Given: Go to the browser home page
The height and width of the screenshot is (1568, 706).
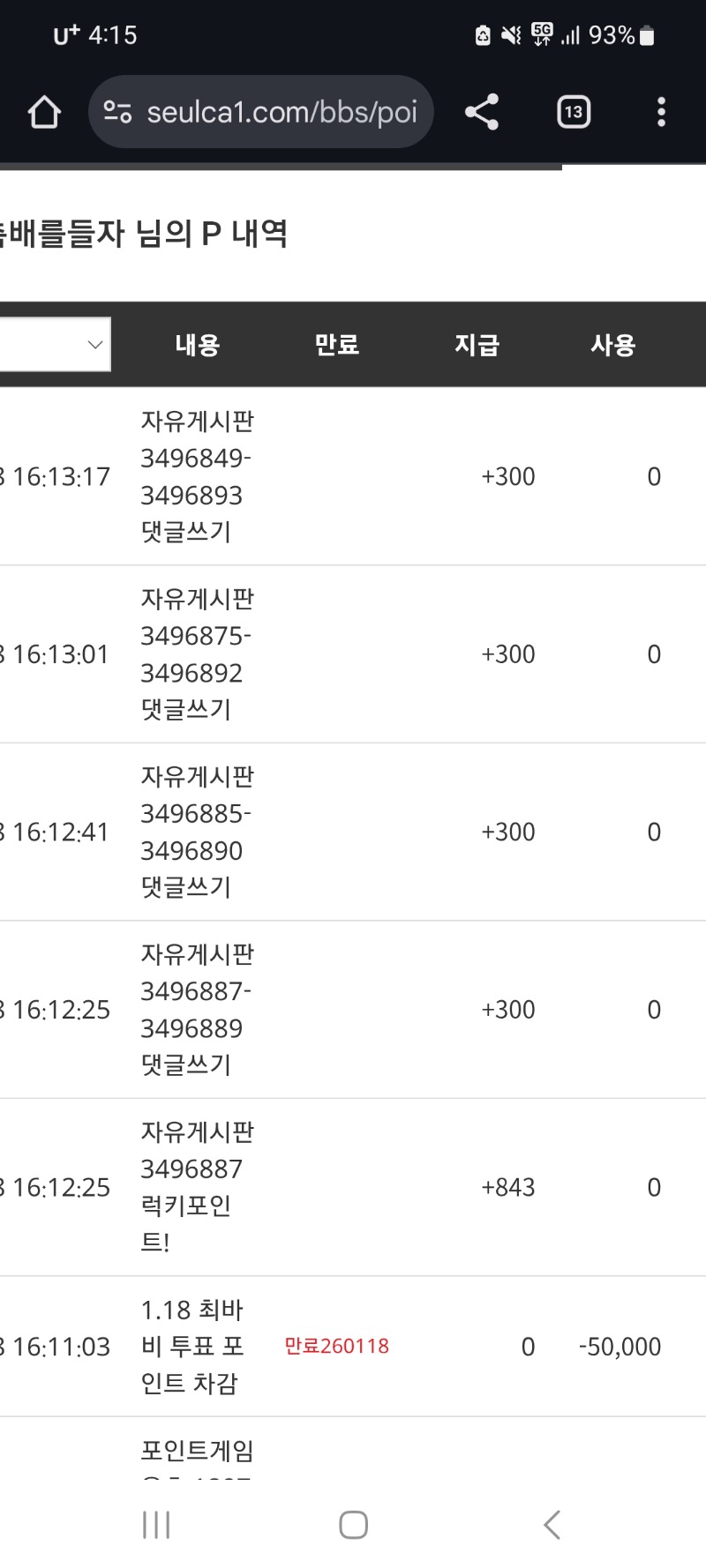Looking at the screenshot, I should (44, 112).
